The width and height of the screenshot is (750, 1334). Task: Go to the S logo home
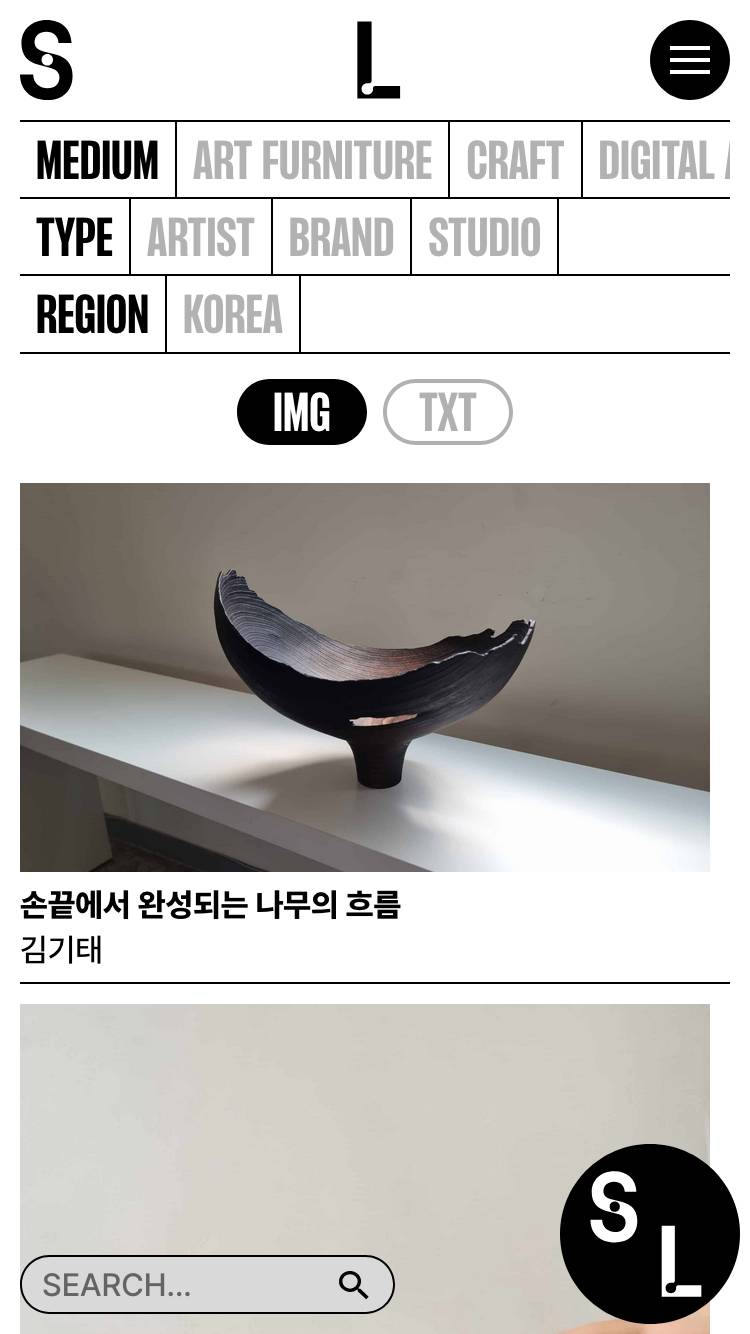[x=46, y=60]
